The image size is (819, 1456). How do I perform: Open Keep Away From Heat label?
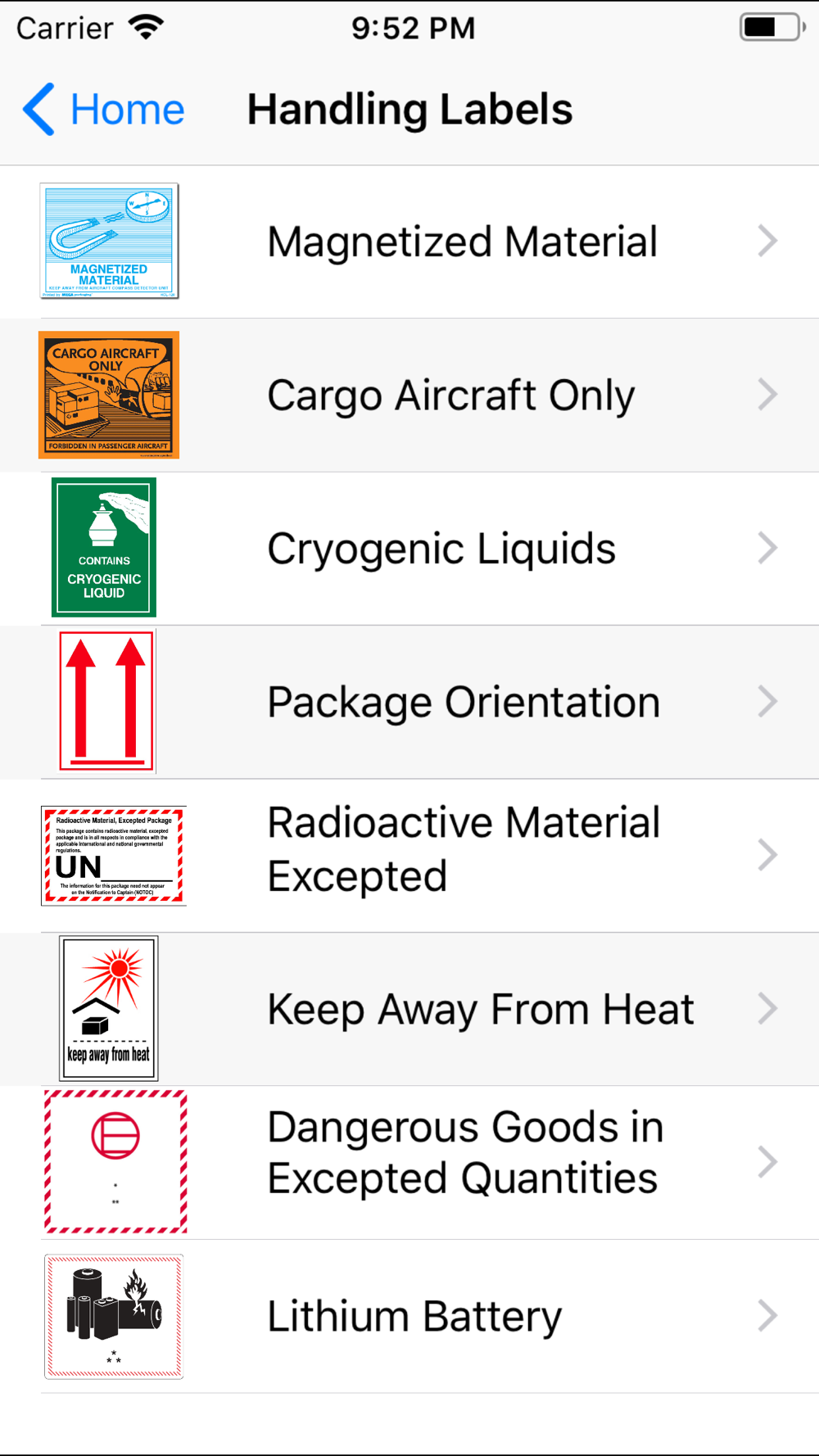tap(409, 1009)
